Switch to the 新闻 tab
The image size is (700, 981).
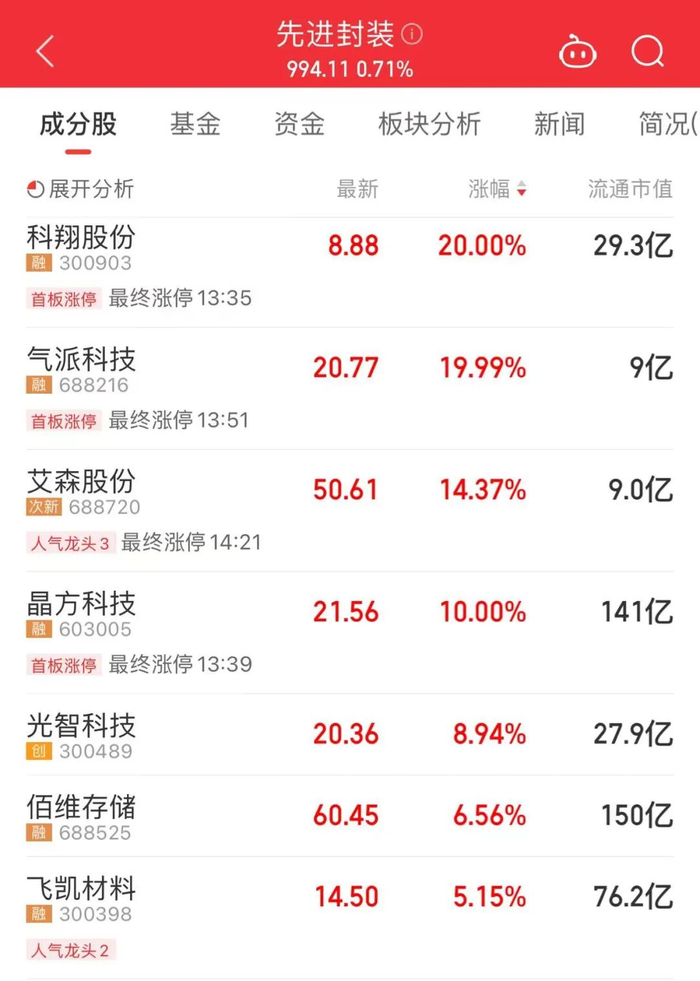click(x=559, y=125)
